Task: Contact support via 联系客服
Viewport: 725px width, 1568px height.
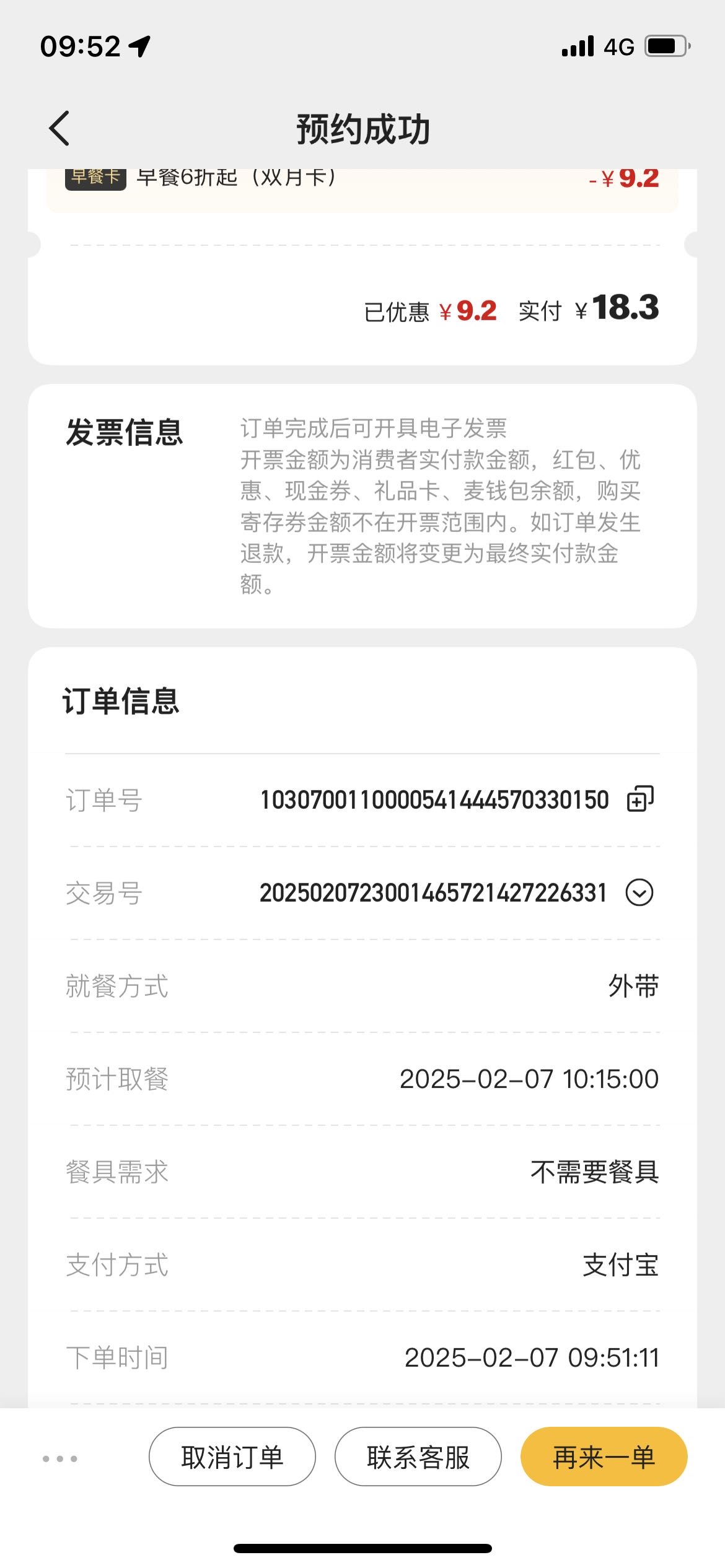Action: [x=418, y=1457]
